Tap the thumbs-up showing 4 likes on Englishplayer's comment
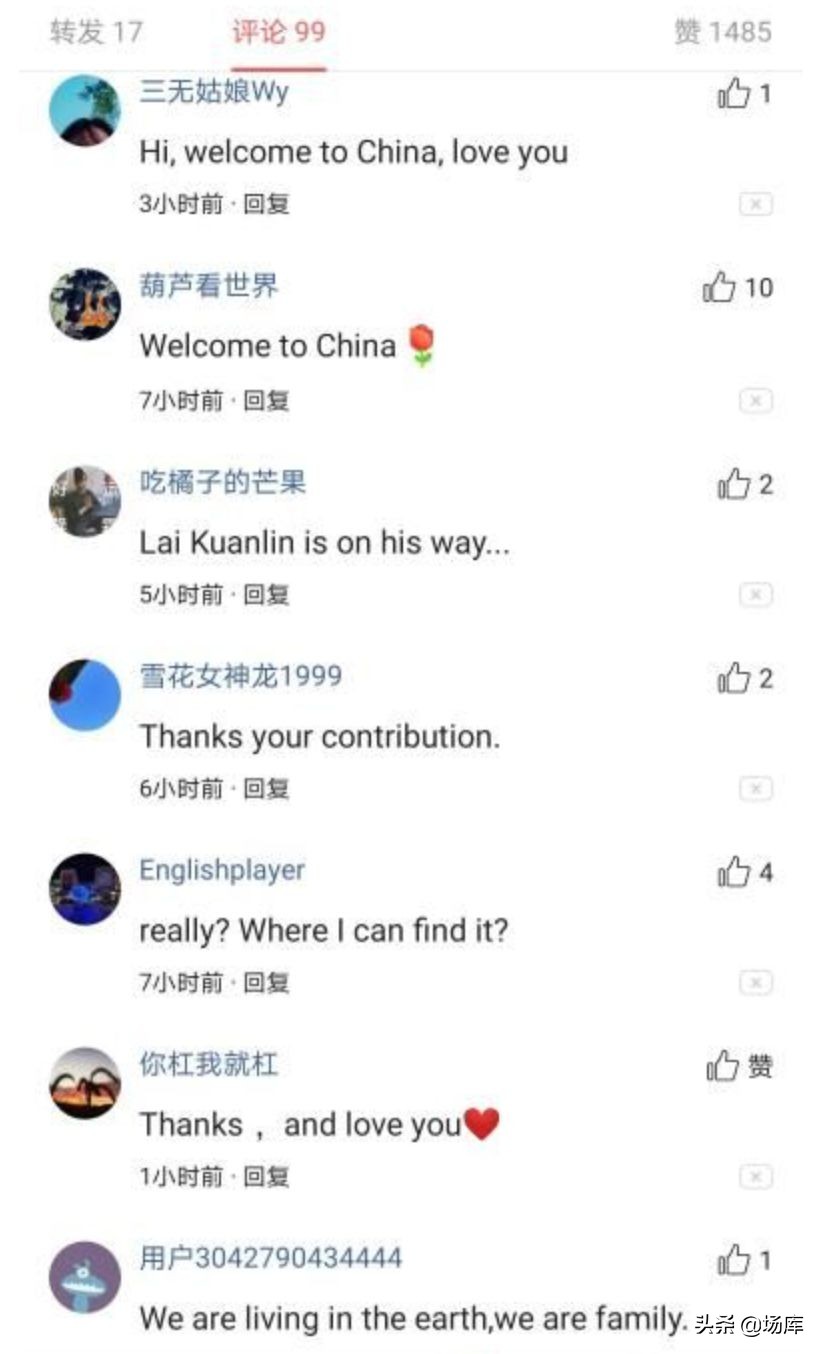 pyautogui.click(x=735, y=869)
